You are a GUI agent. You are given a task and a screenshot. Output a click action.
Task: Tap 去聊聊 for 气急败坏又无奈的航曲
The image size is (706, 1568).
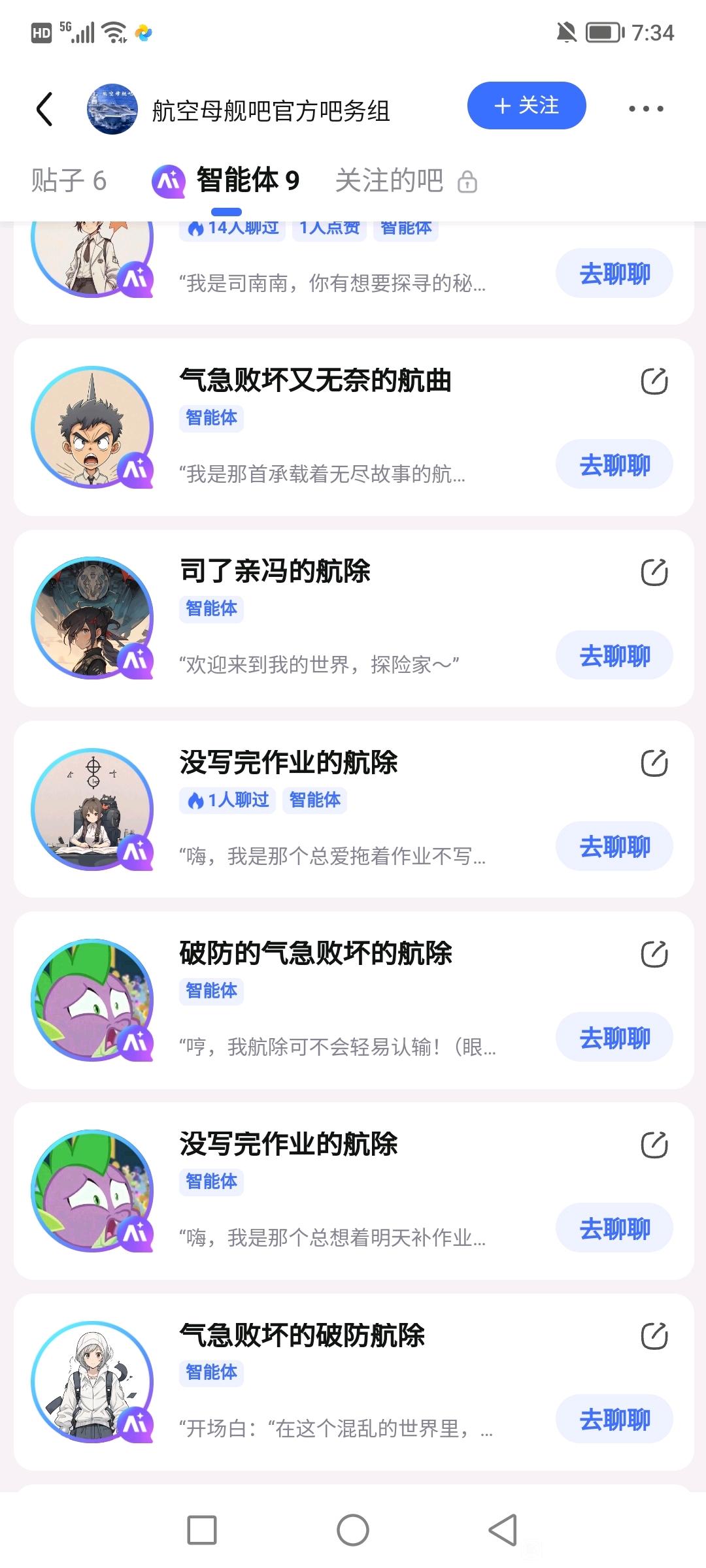coord(614,465)
